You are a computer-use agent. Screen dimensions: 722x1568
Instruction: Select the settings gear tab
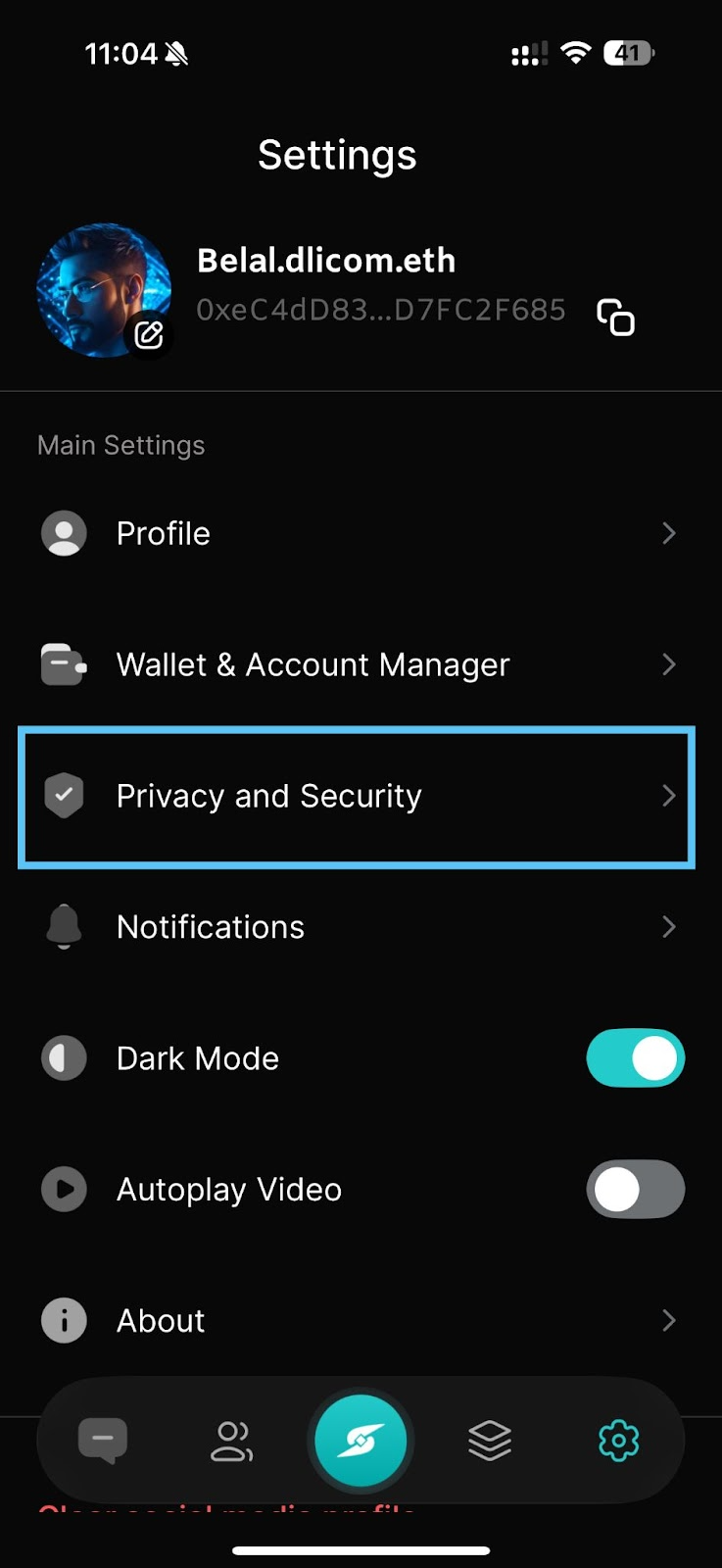pyautogui.click(x=618, y=1441)
